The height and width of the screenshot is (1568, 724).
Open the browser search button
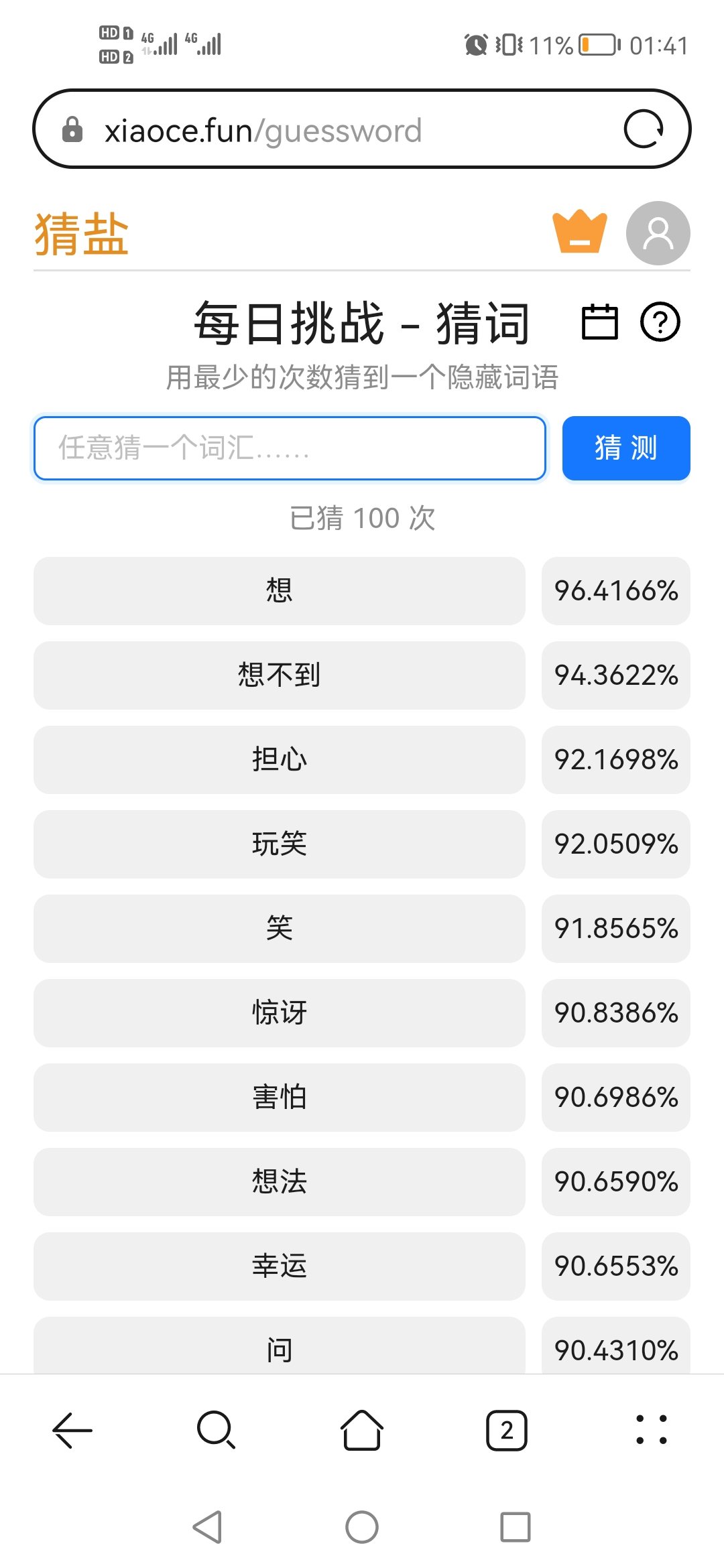(x=217, y=1431)
